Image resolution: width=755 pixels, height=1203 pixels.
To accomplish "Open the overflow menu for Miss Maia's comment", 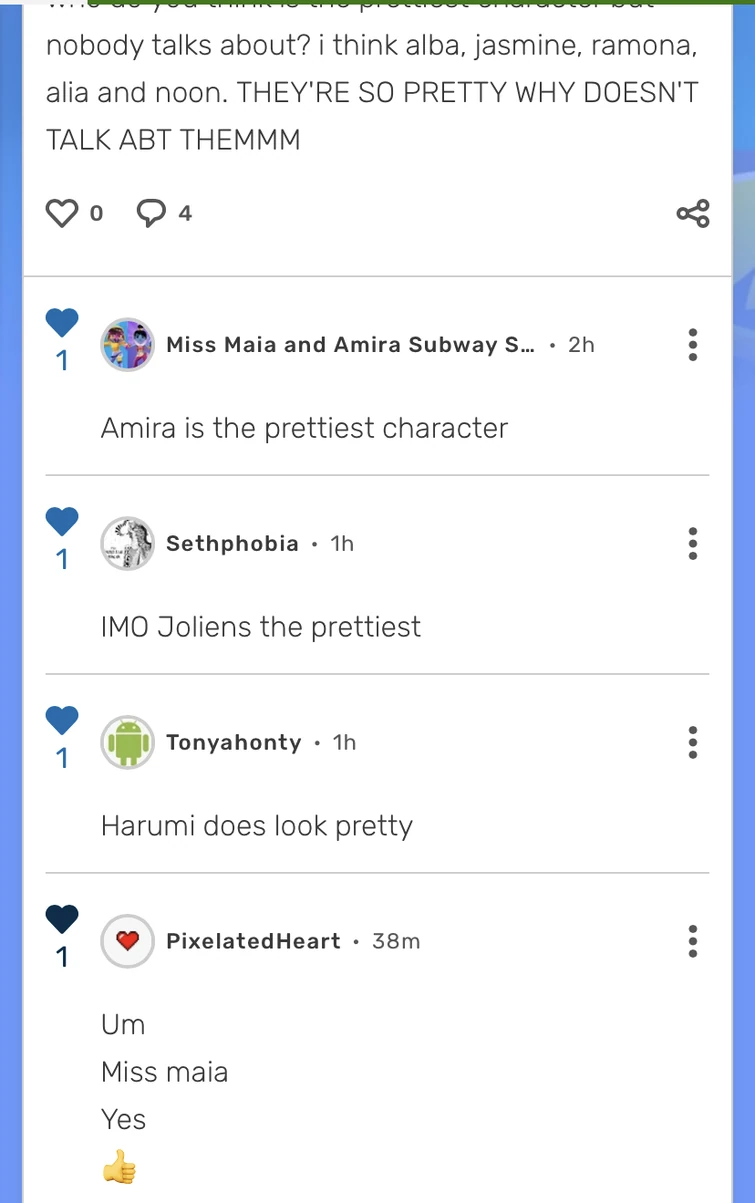I will point(692,344).
